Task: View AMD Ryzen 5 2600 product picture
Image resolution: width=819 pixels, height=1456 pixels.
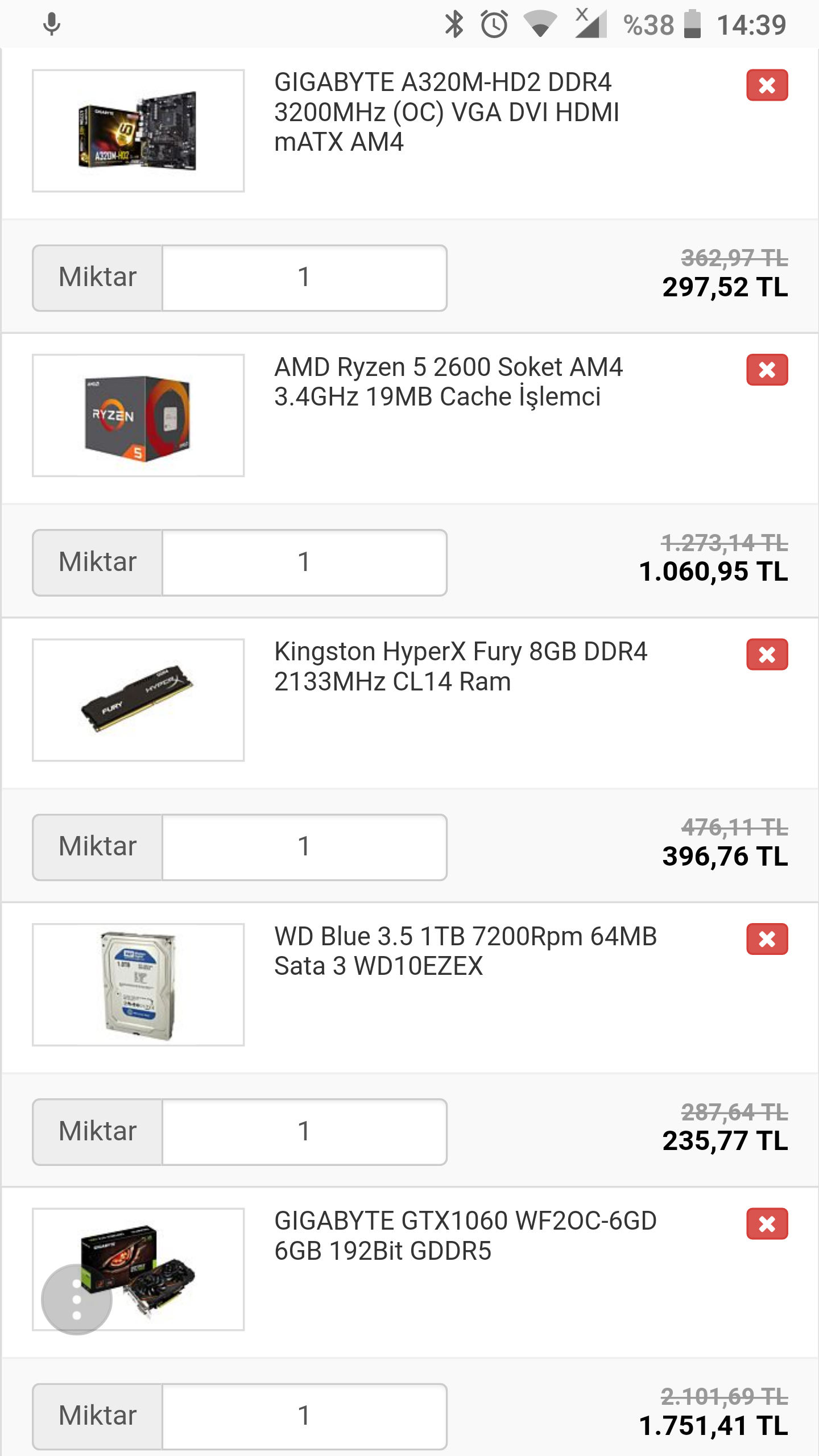Action: tap(138, 415)
